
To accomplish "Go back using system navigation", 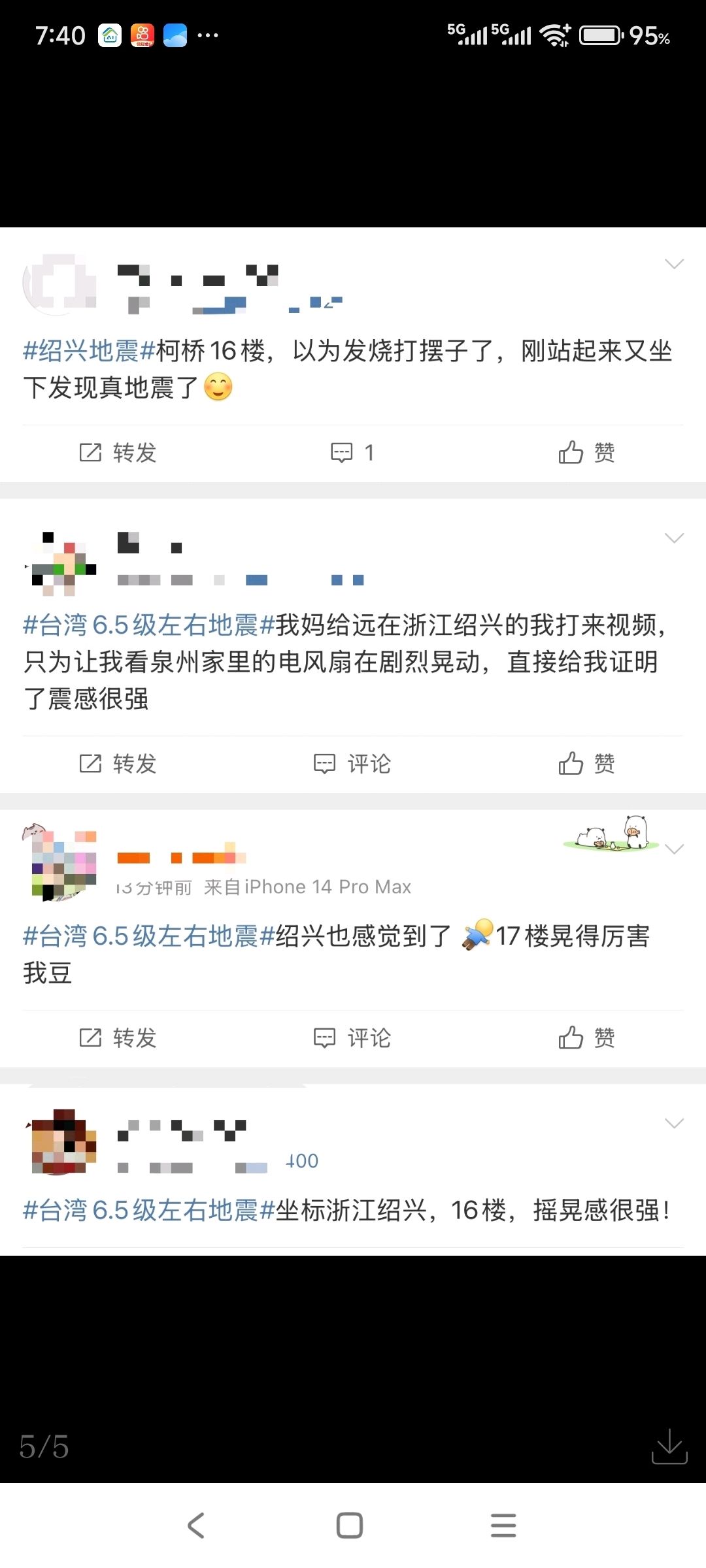I will tap(196, 1526).
